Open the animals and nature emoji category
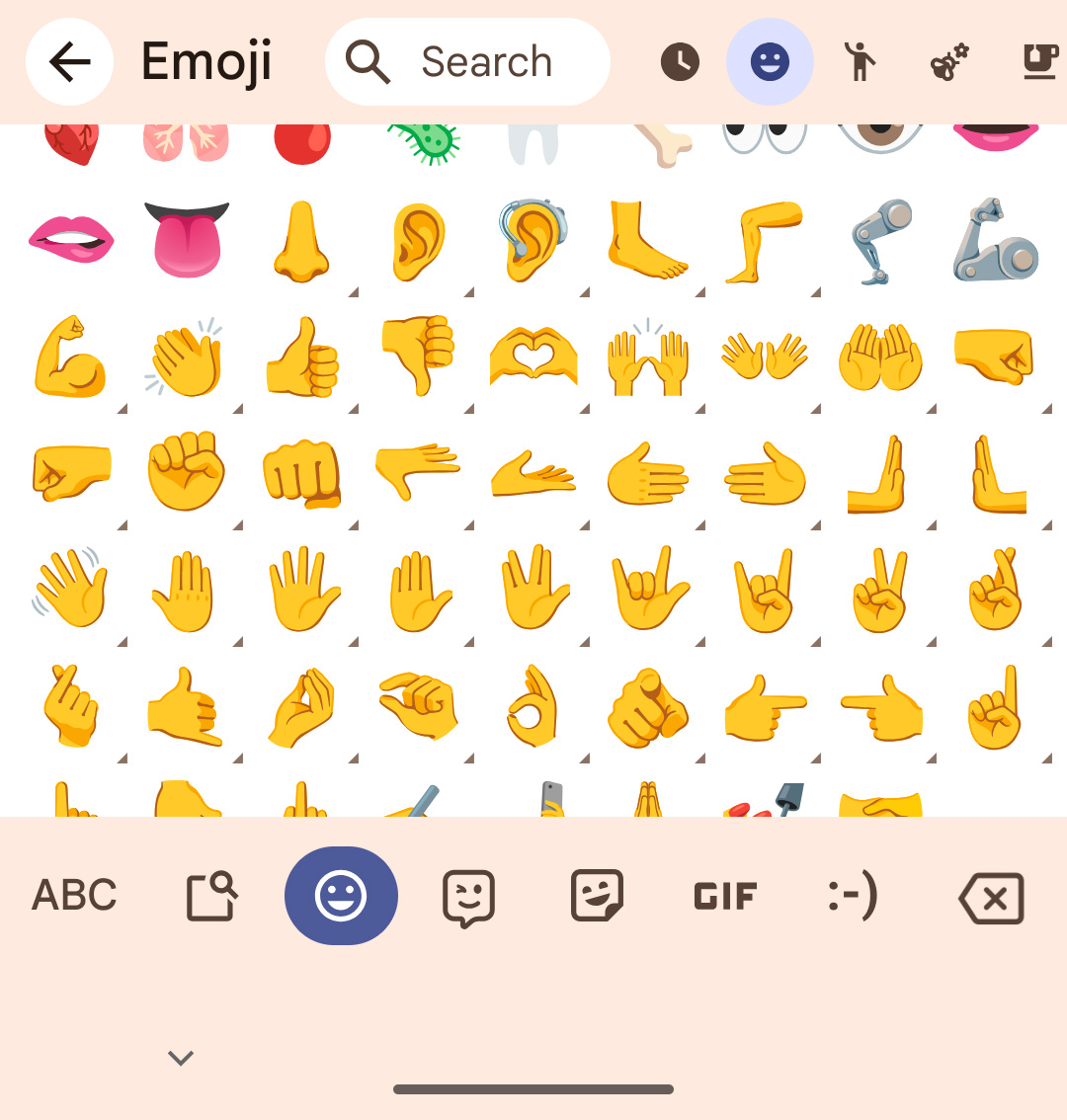1067x1120 pixels. click(x=949, y=62)
